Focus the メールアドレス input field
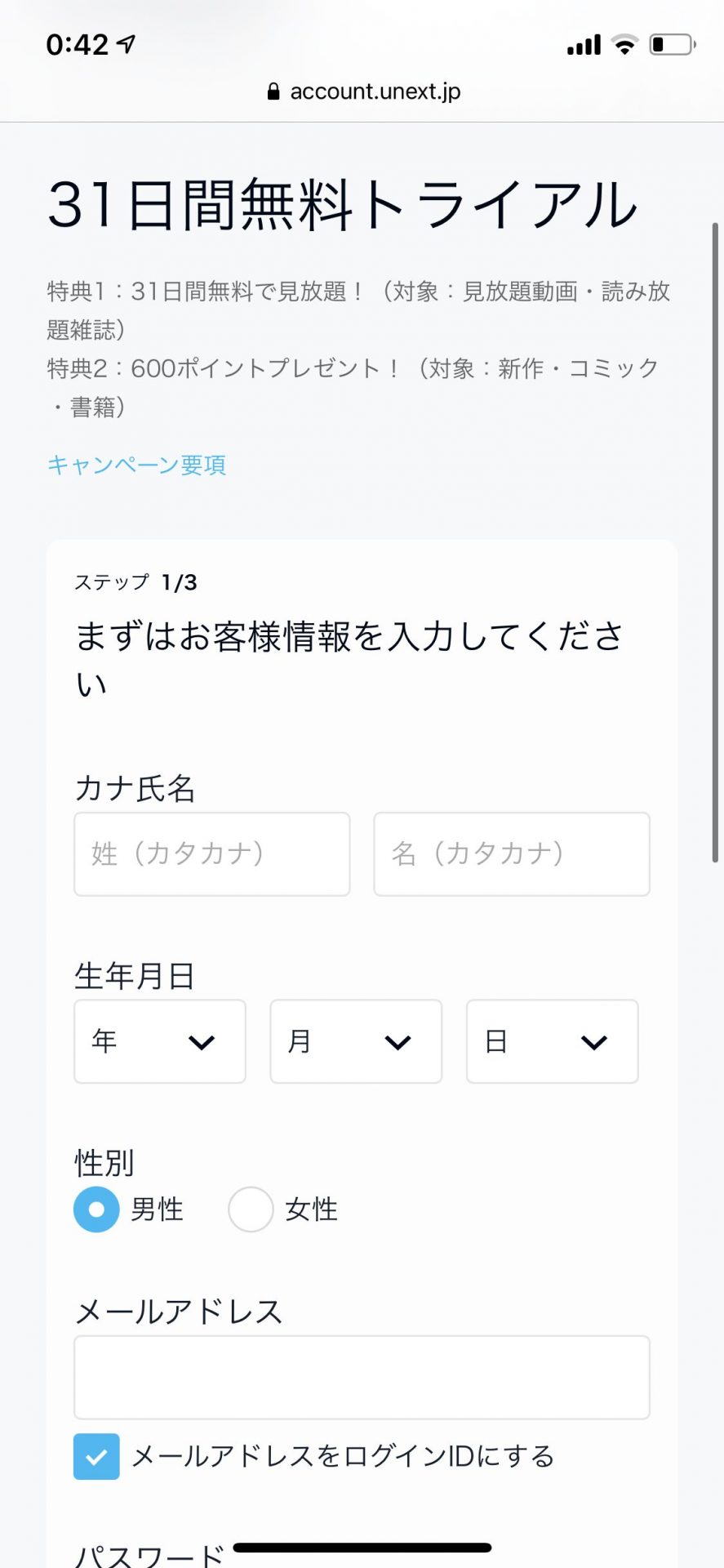Image resolution: width=724 pixels, height=1568 pixels. point(362,1378)
